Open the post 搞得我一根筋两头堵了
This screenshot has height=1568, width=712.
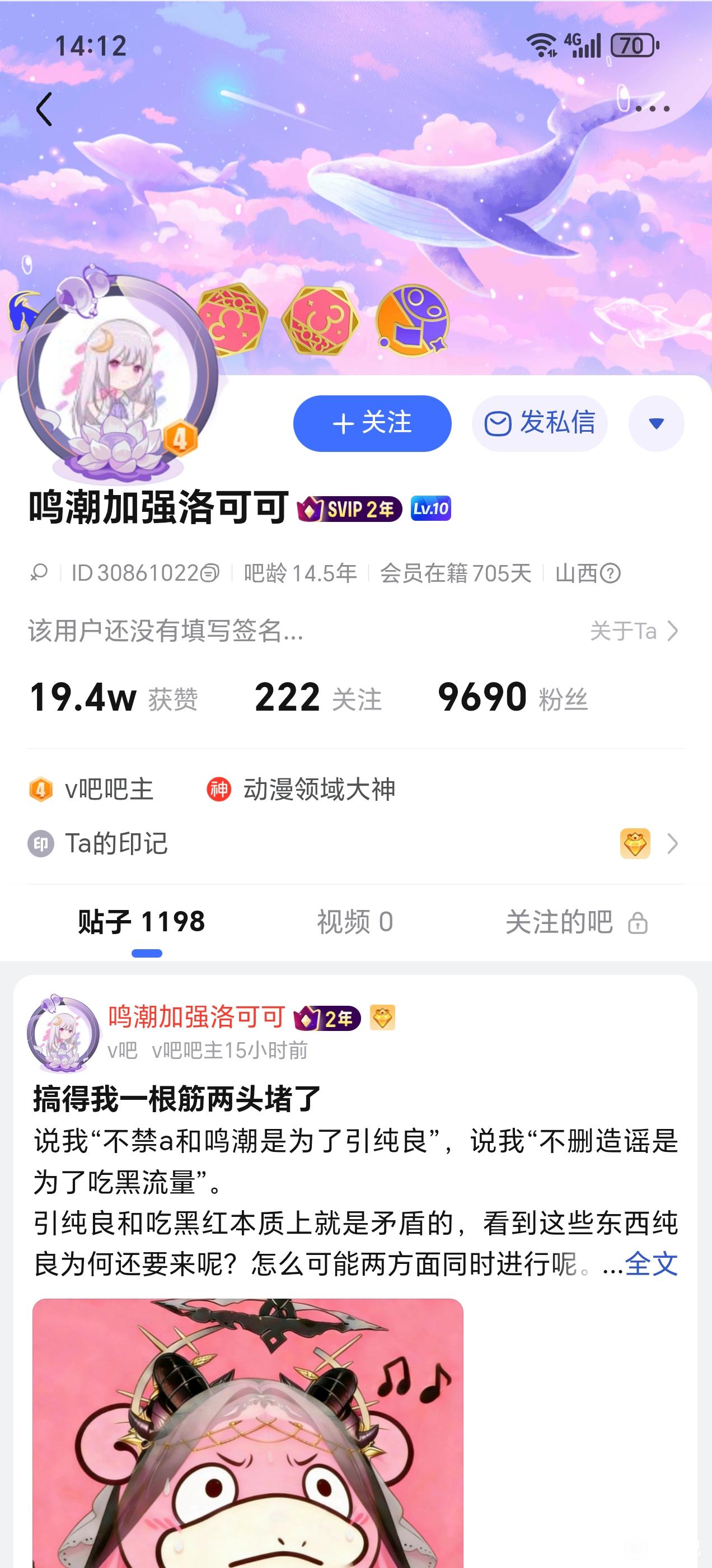[x=176, y=1099]
